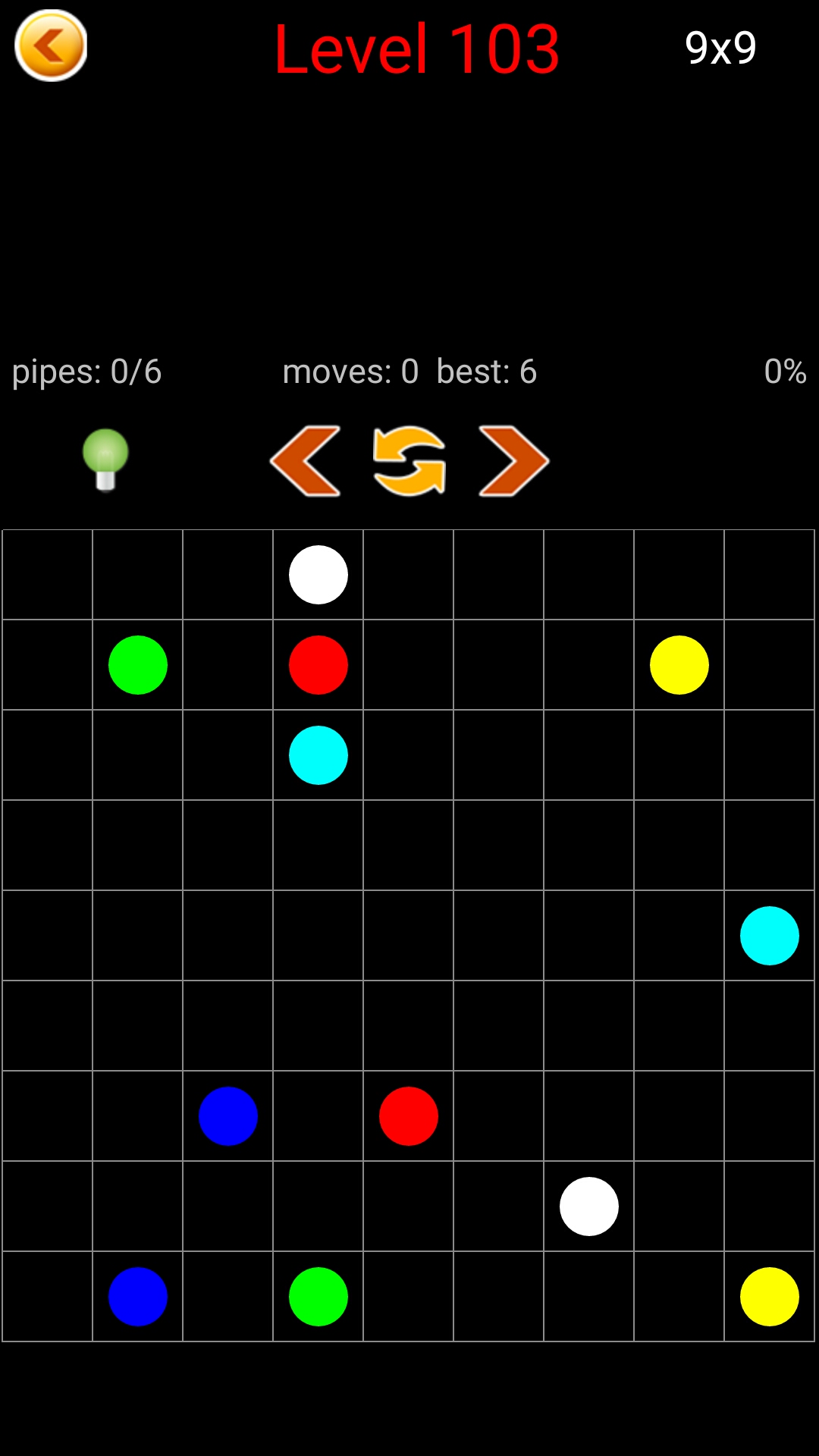Select the white dot in the top row

click(x=318, y=575)
